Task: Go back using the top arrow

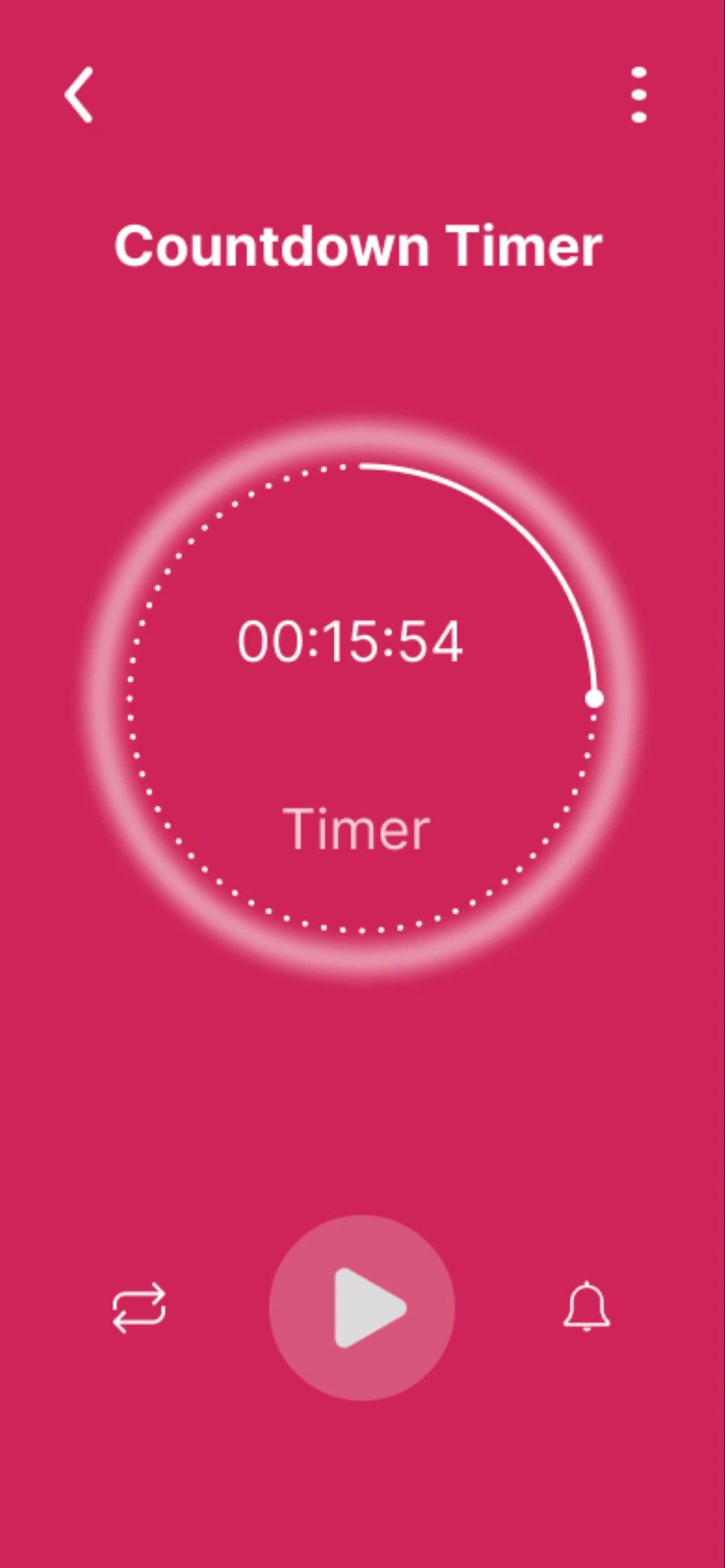Action: (79, 95)
